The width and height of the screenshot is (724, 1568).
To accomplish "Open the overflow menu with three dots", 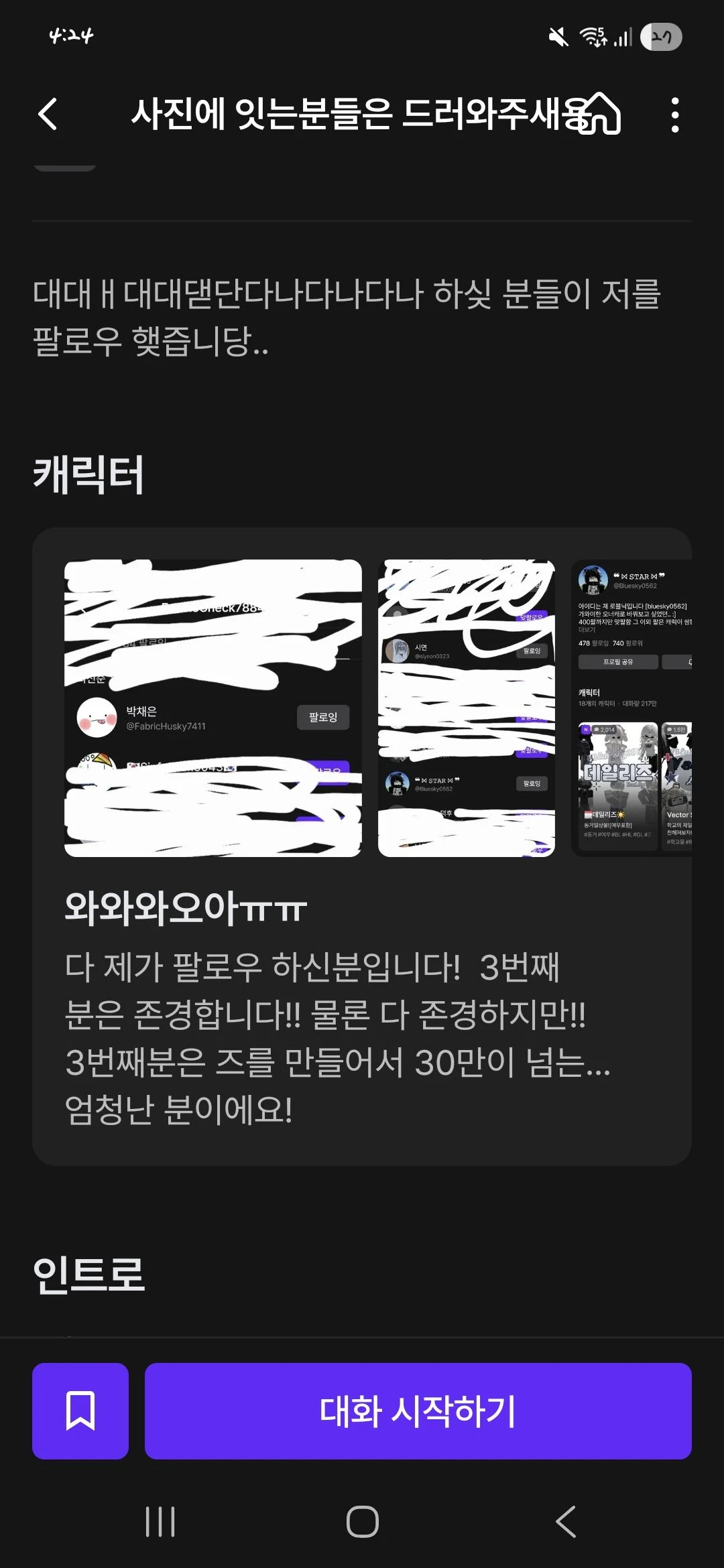I will [x=674, y=115].
